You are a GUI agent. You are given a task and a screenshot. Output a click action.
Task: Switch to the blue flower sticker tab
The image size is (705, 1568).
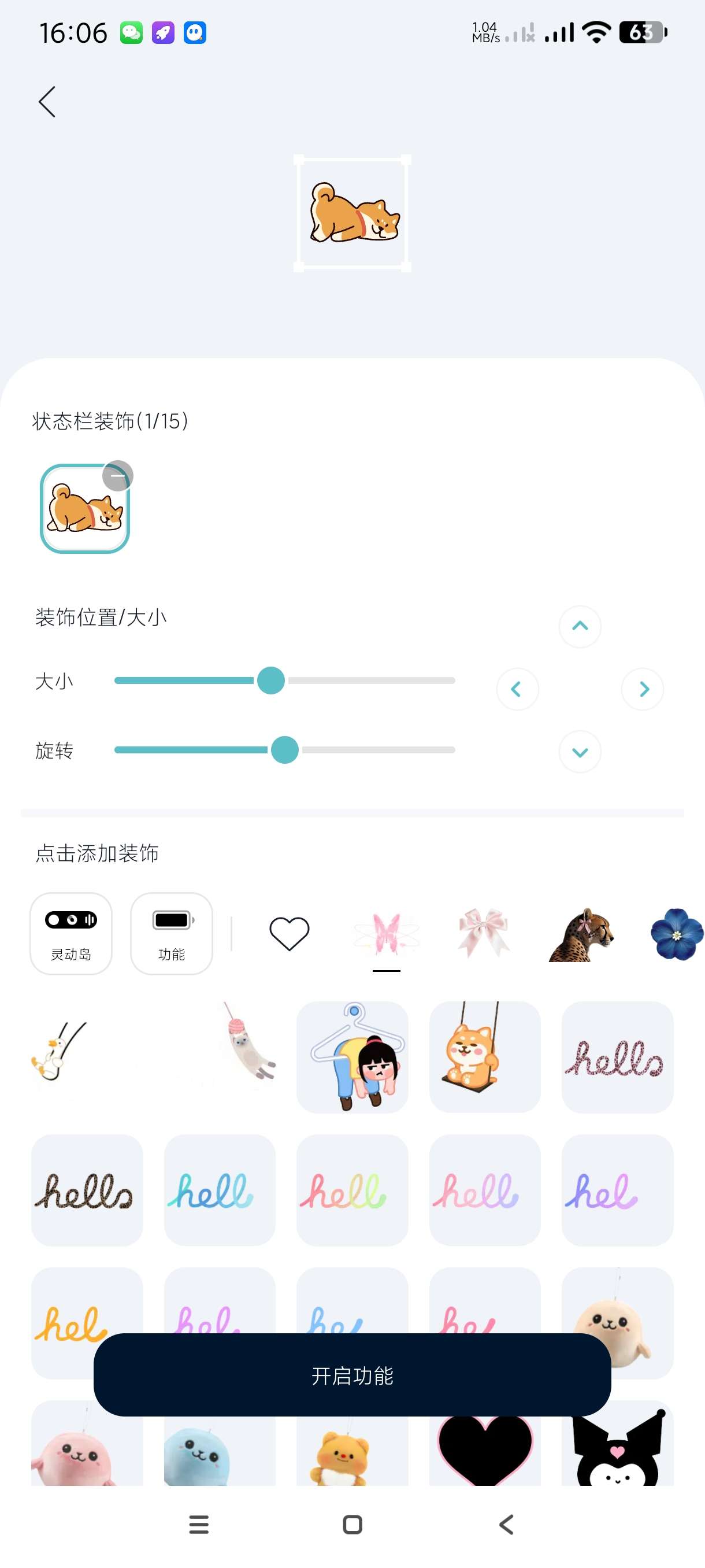(677, 934)
